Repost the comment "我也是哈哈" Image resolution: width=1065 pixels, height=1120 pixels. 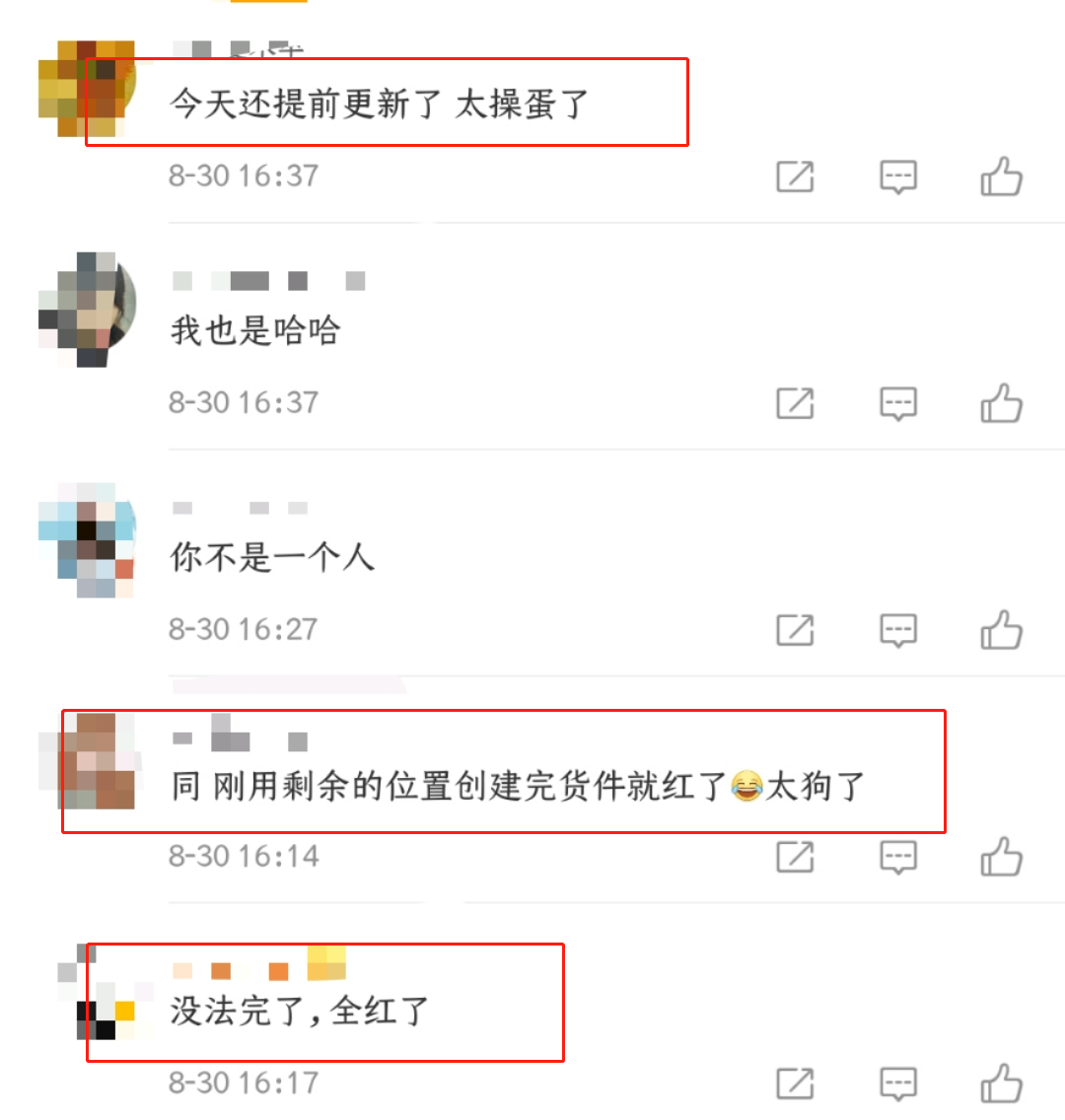[795, 404]
